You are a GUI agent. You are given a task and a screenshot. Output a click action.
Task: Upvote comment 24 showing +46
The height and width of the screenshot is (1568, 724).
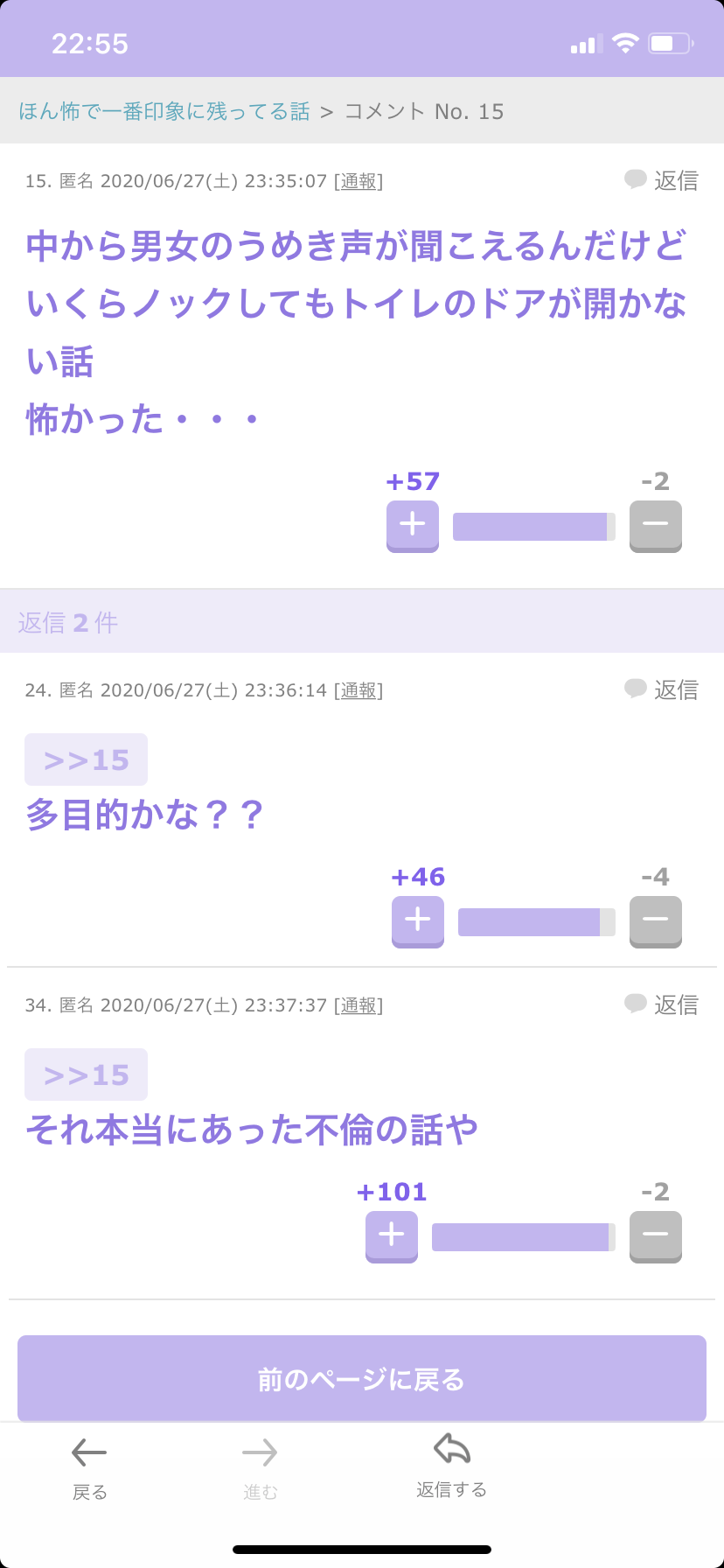(x=418, y=921)
